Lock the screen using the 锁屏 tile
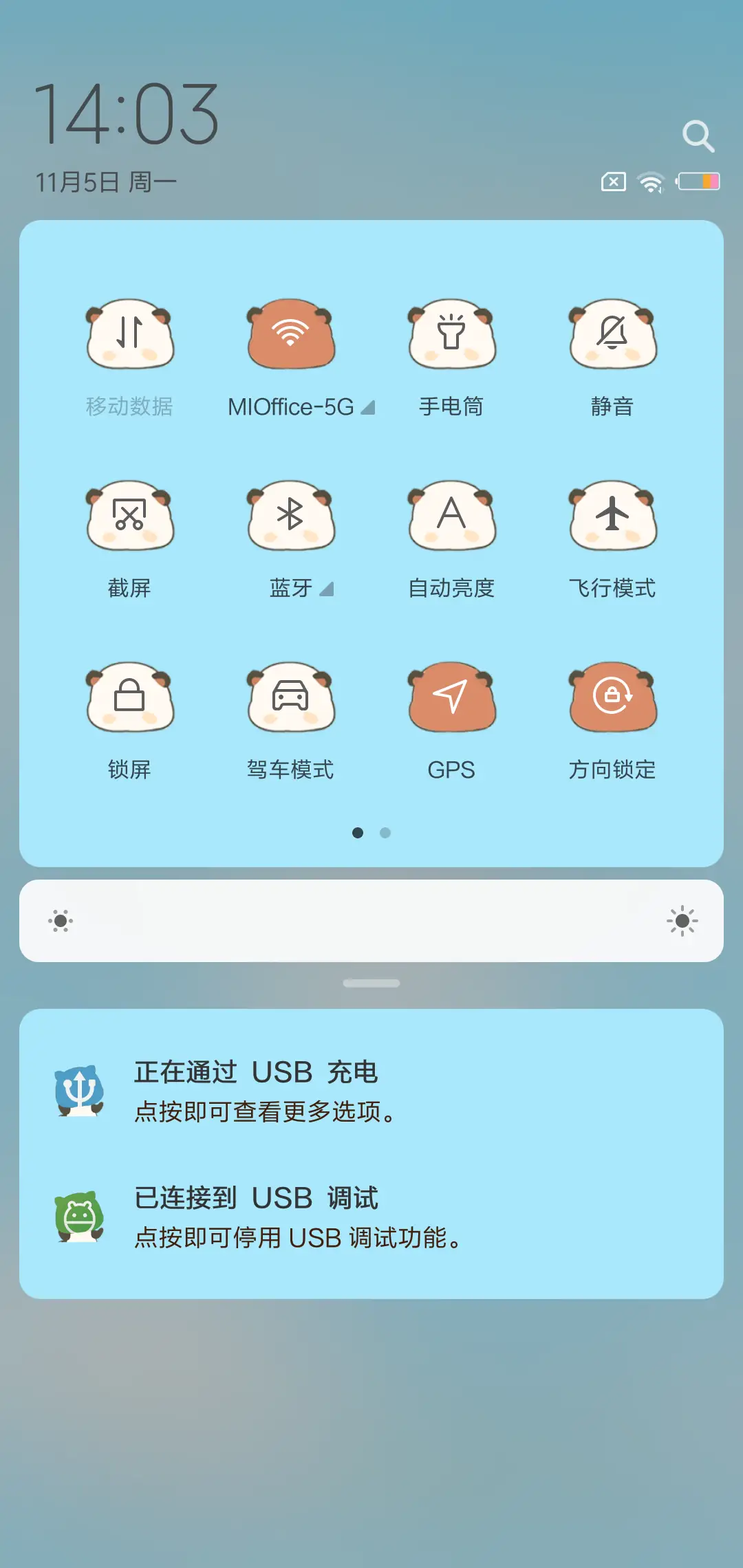This screenshot has height=1568, width=743. point(129,699)
